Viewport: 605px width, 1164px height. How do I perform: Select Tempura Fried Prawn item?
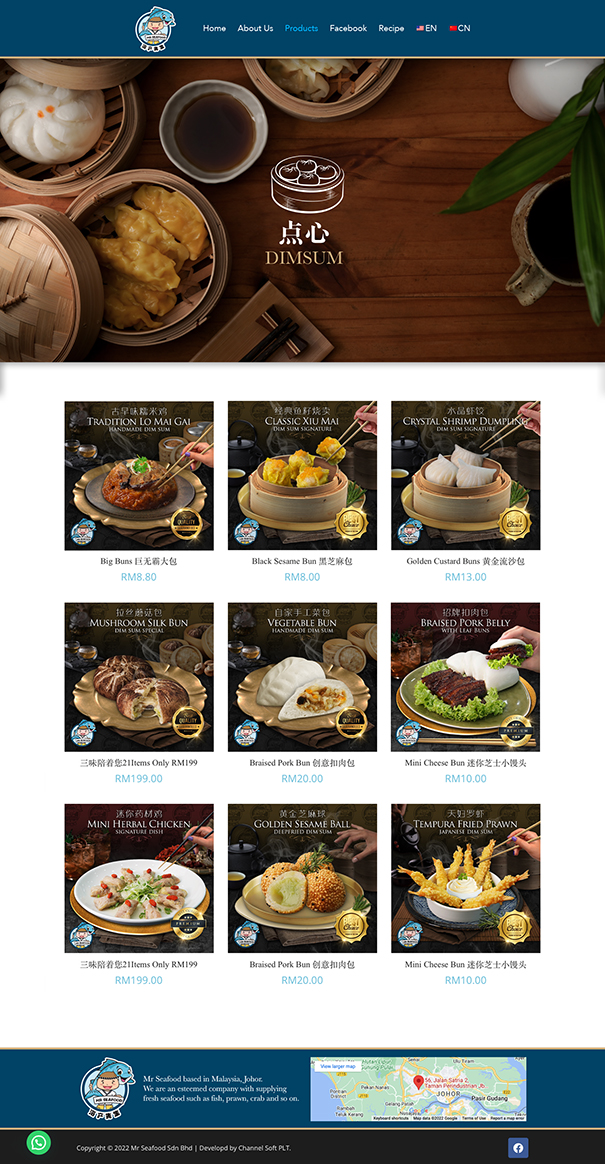pyautogui.click(x=465, y=878)
